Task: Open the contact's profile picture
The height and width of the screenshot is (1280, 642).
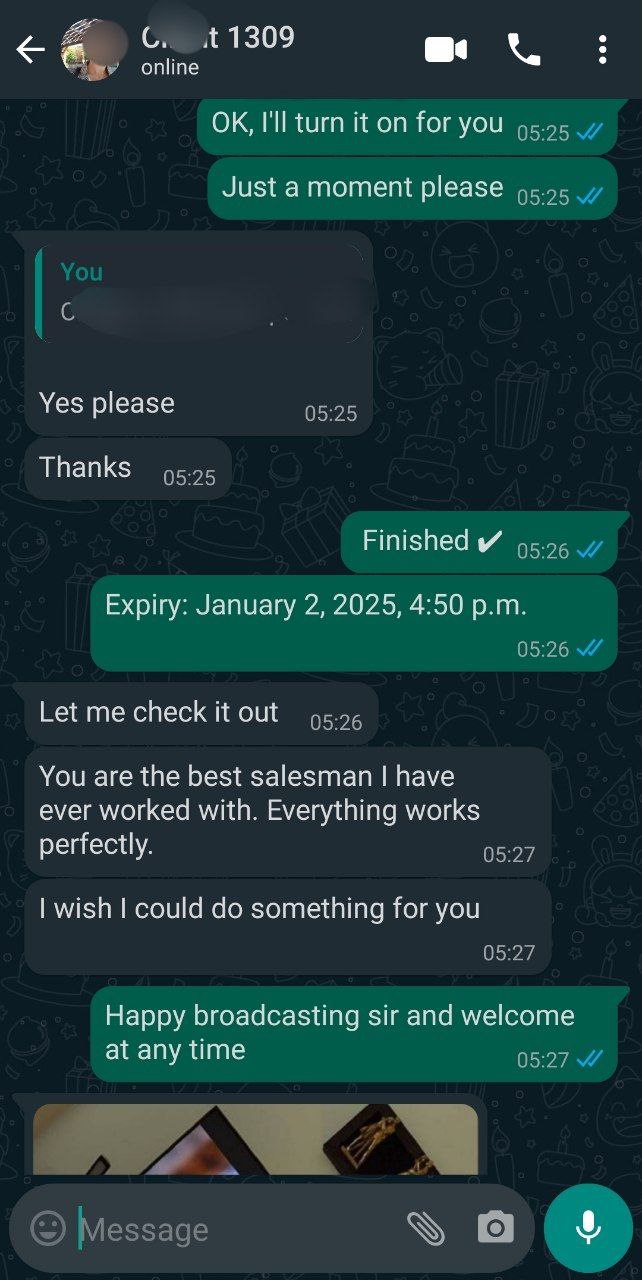Action: coord(94,50)
